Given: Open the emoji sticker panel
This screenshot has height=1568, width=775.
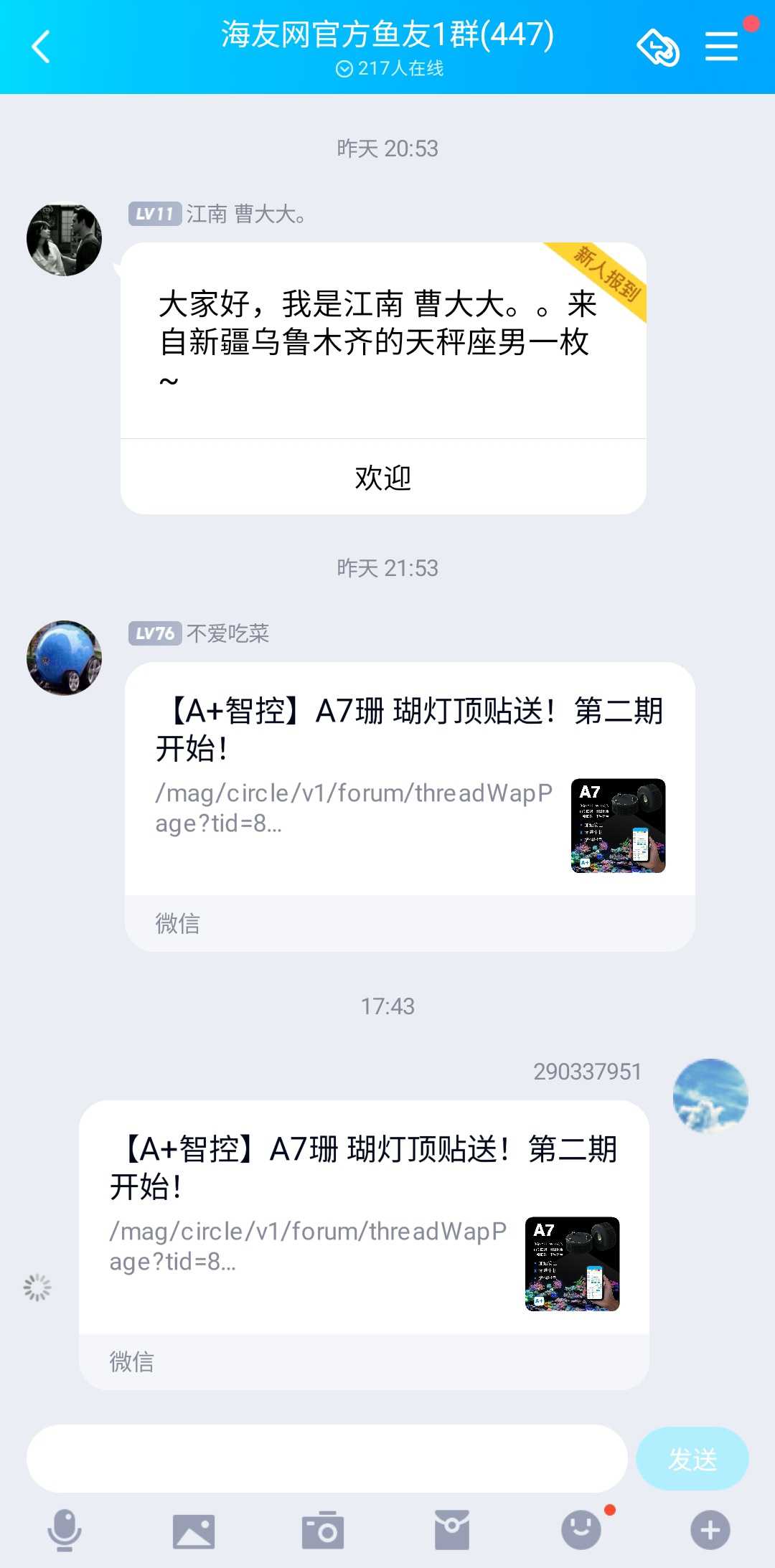Looking at the screenshot, I should tap(581, 1530).
